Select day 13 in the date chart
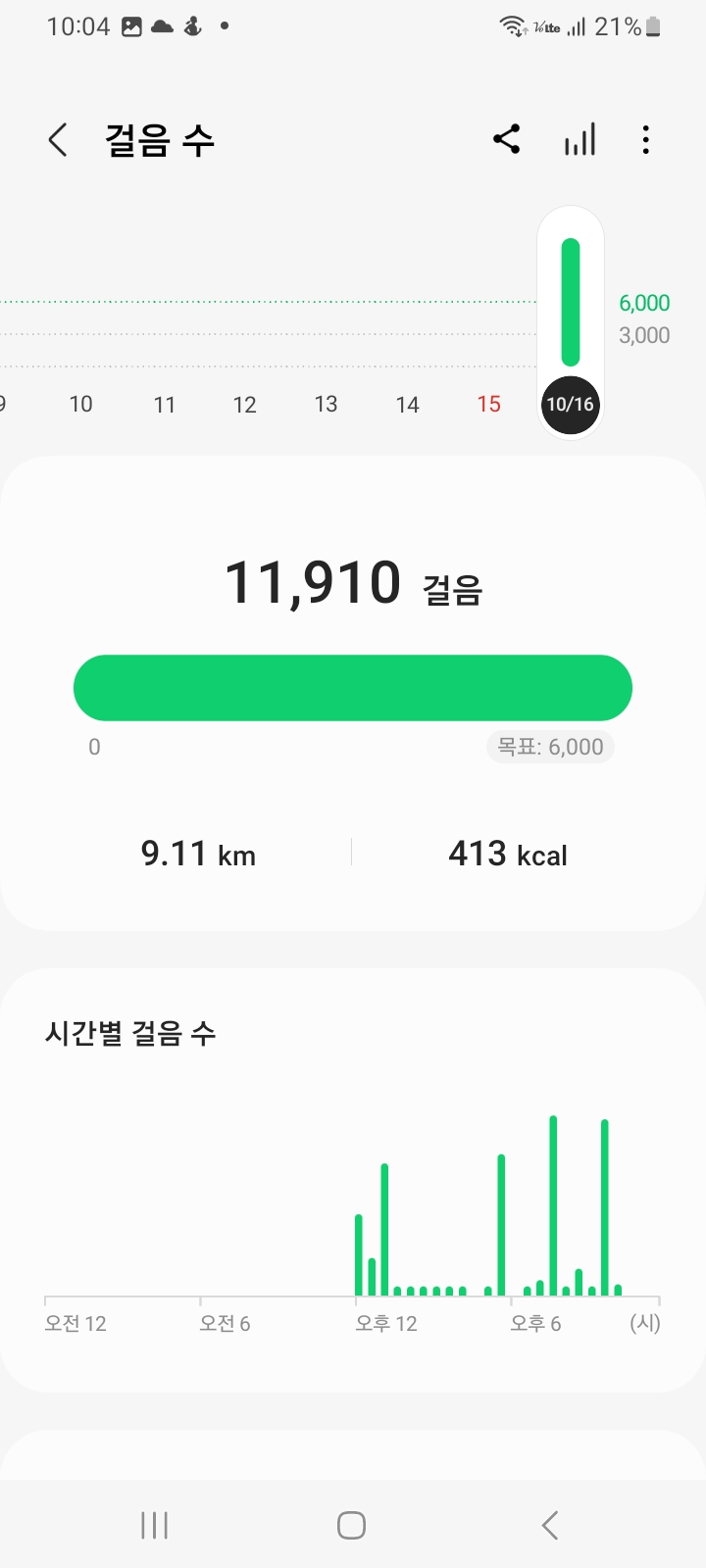This screenshot has height=1568, width=706. click(x=327, y=404)
